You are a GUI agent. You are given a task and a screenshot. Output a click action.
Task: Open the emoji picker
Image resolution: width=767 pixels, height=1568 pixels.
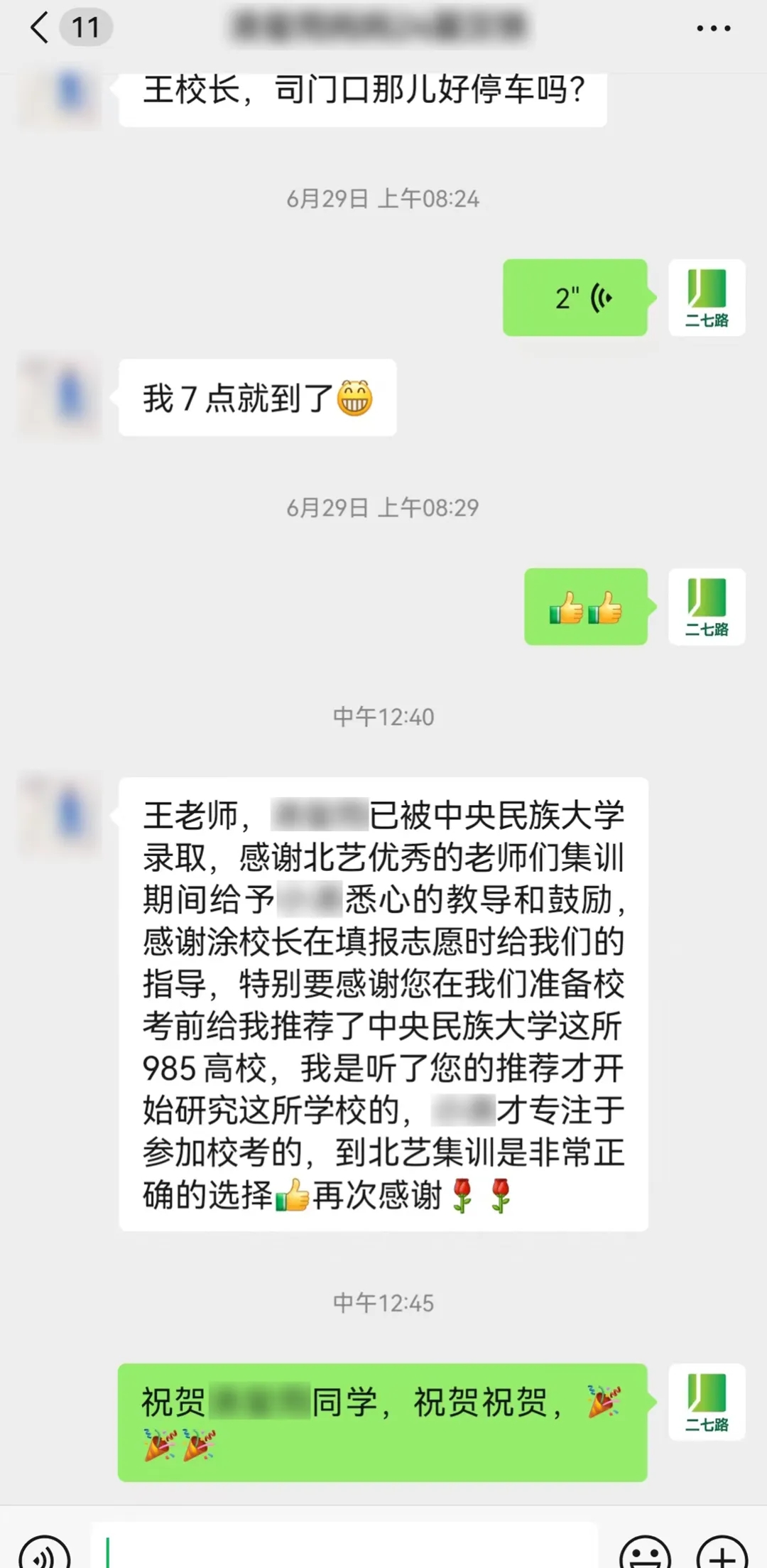tap(644, 1554)
